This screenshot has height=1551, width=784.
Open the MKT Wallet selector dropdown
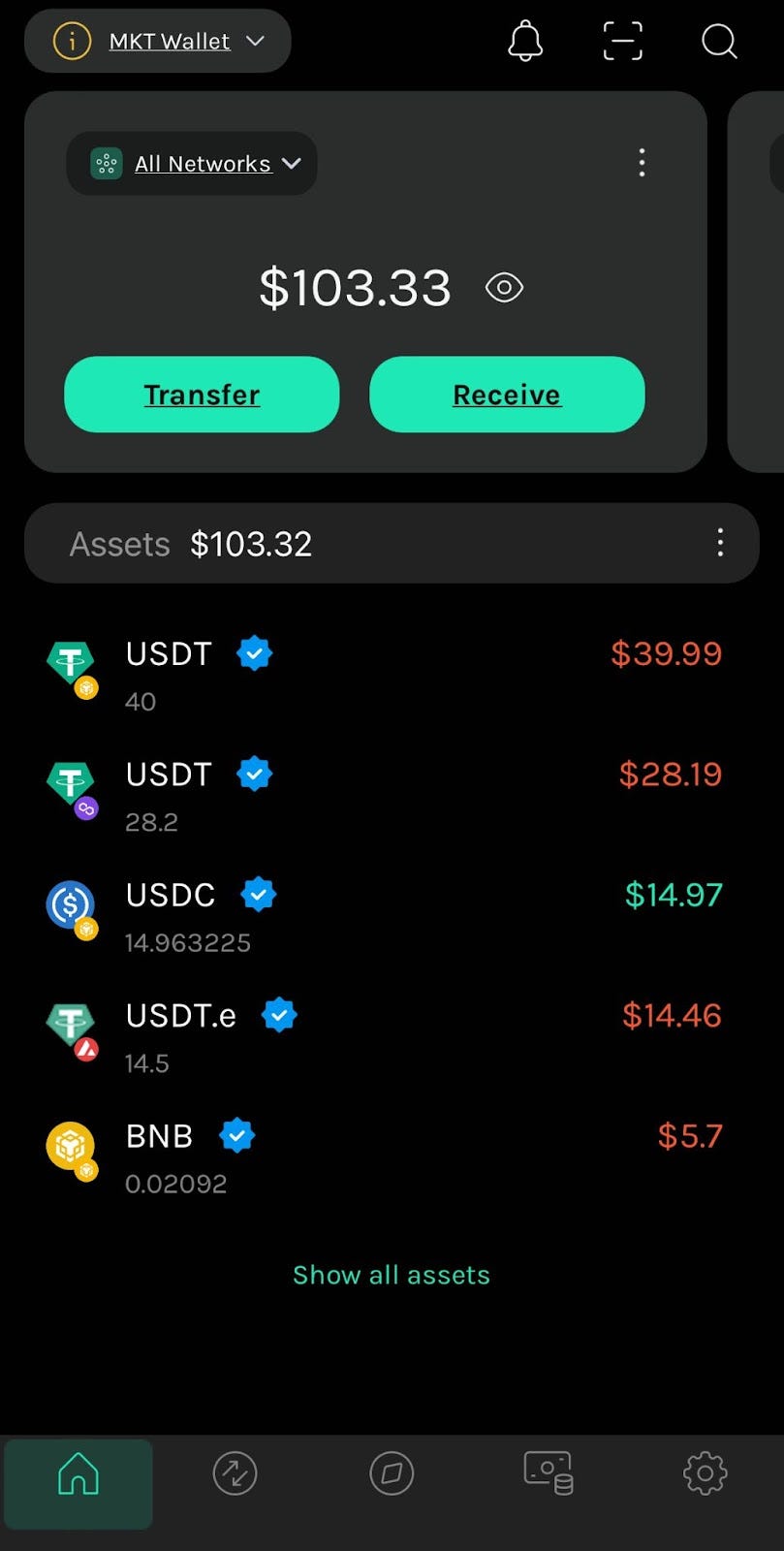point(158,41)
